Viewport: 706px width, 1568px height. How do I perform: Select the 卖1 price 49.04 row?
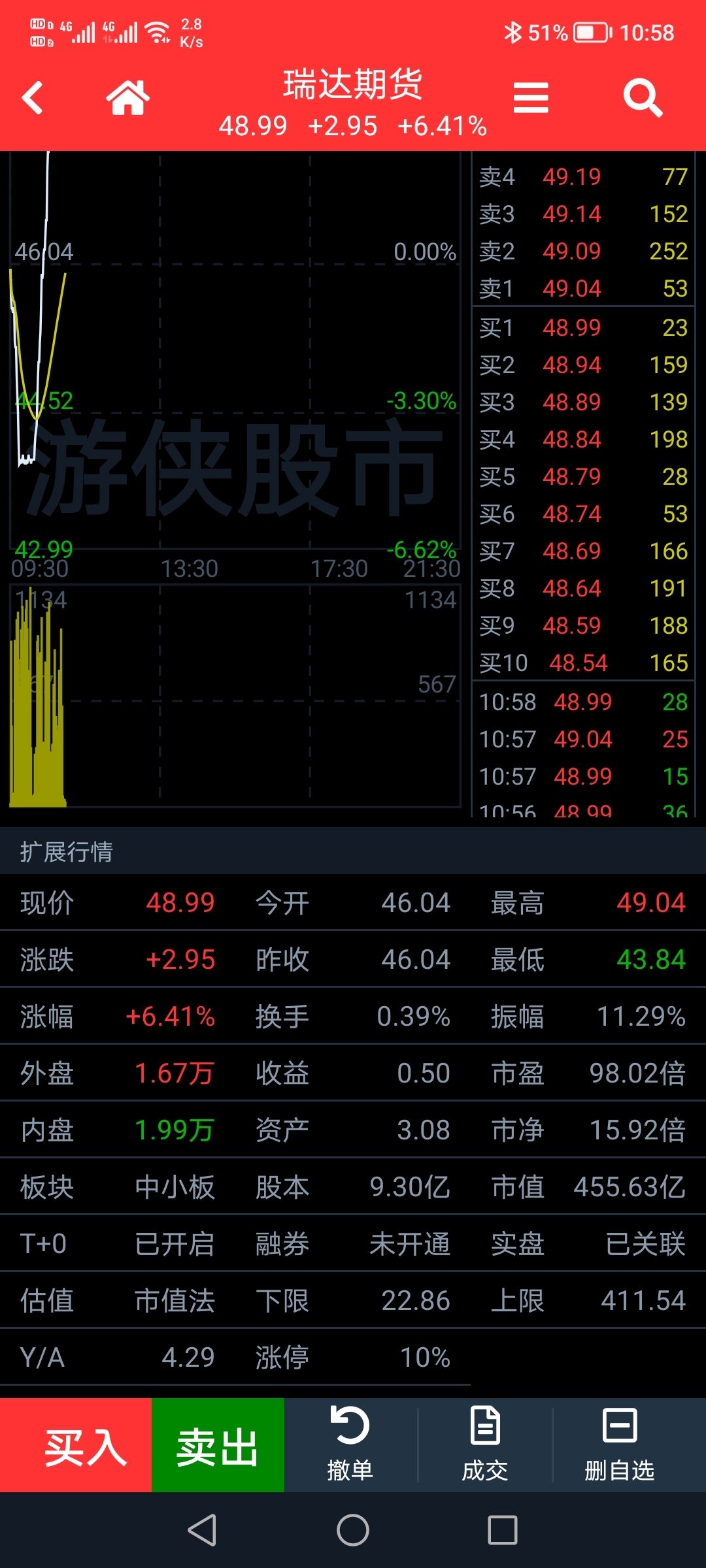click(x=583, y=288)
